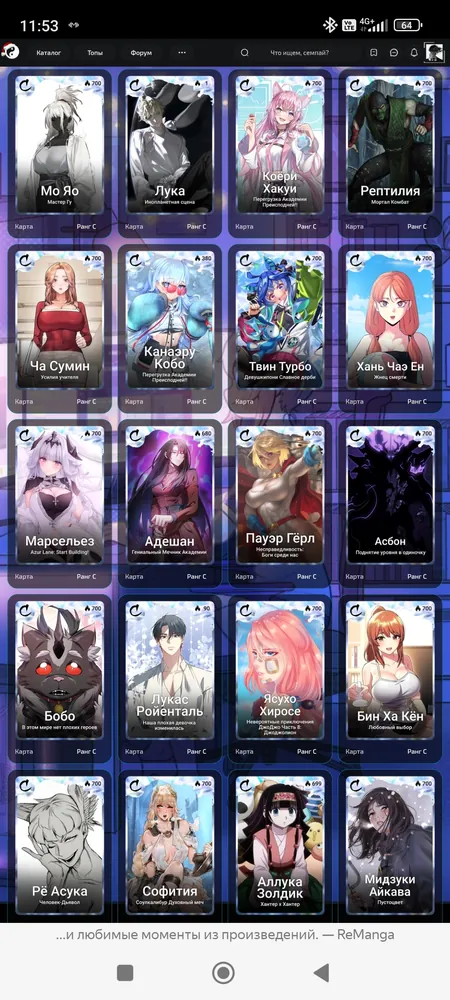Open the Форум section
The width and height of the screenshot is (450, 1000).
[x=142, y=53]
